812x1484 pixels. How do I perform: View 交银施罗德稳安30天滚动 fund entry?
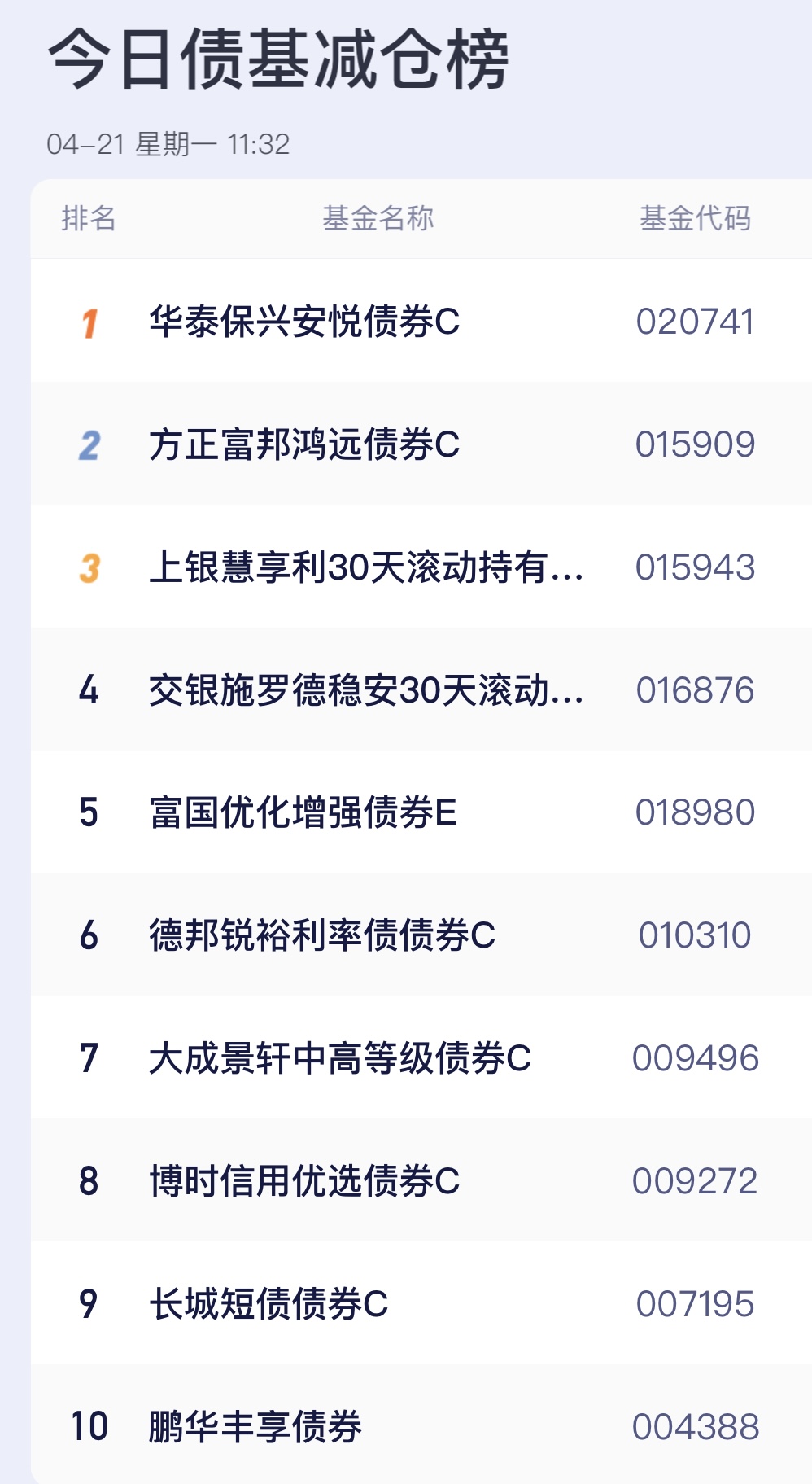coord(366,689)
